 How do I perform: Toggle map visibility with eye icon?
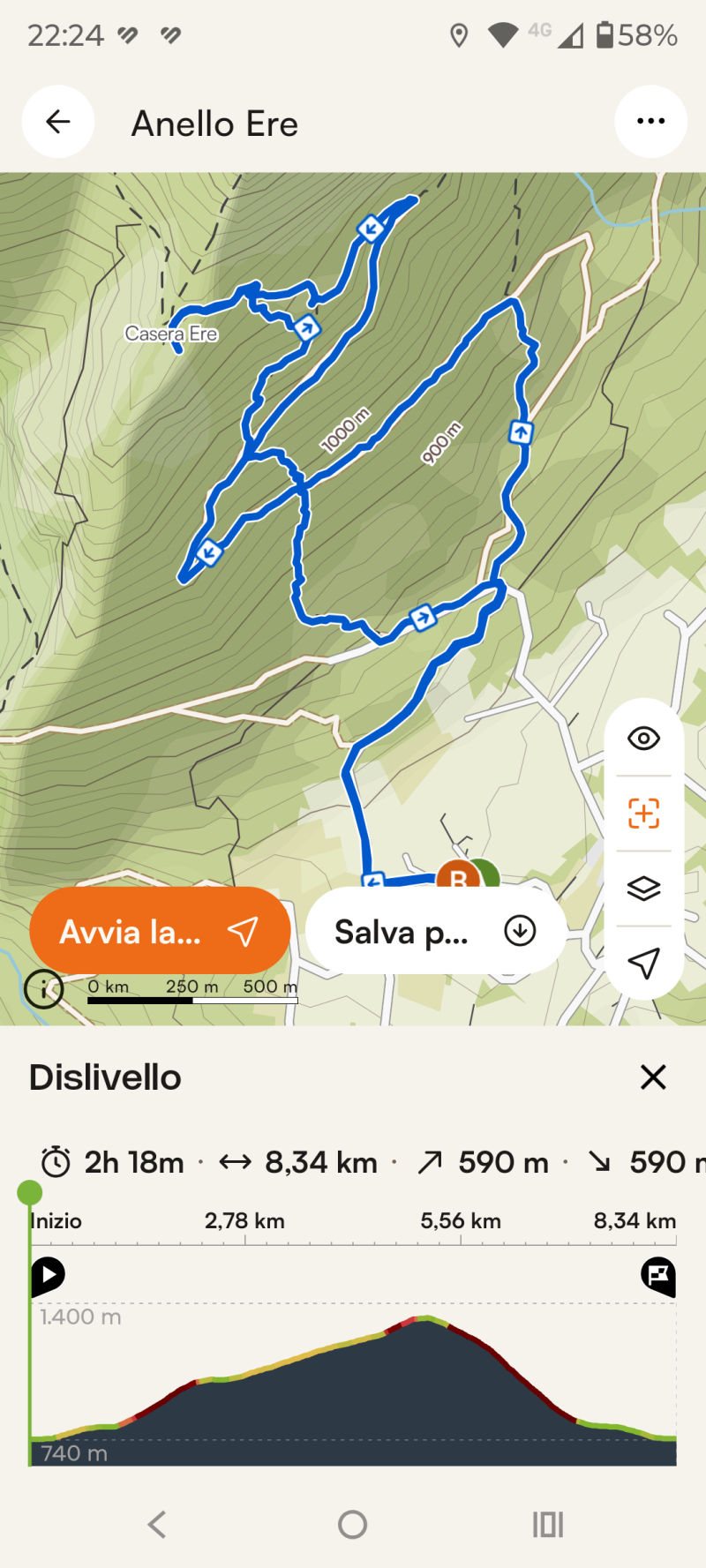[x=643, y=739]
